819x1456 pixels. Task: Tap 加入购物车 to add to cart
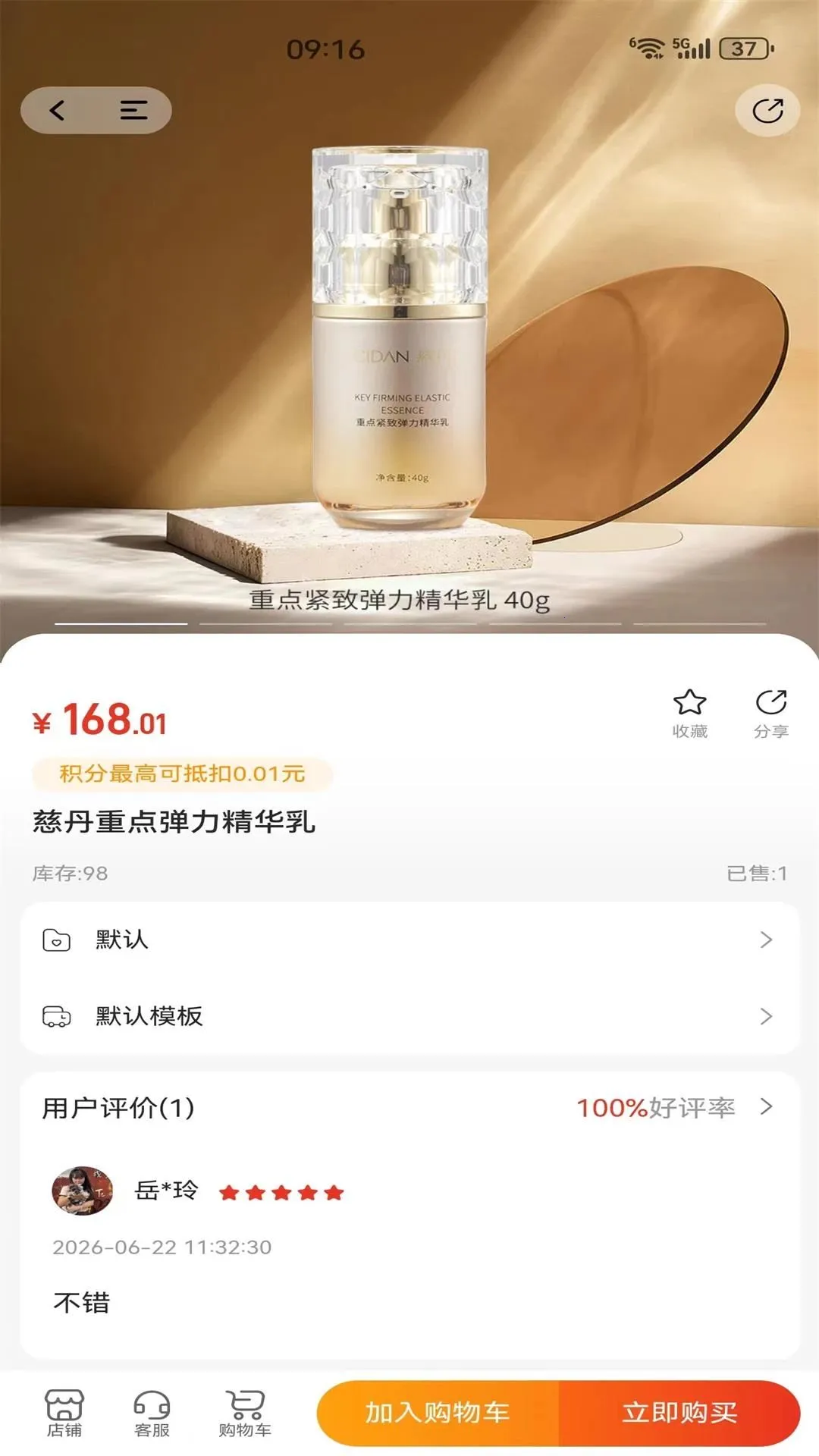pyautogui.click(x=438, y=1413)
